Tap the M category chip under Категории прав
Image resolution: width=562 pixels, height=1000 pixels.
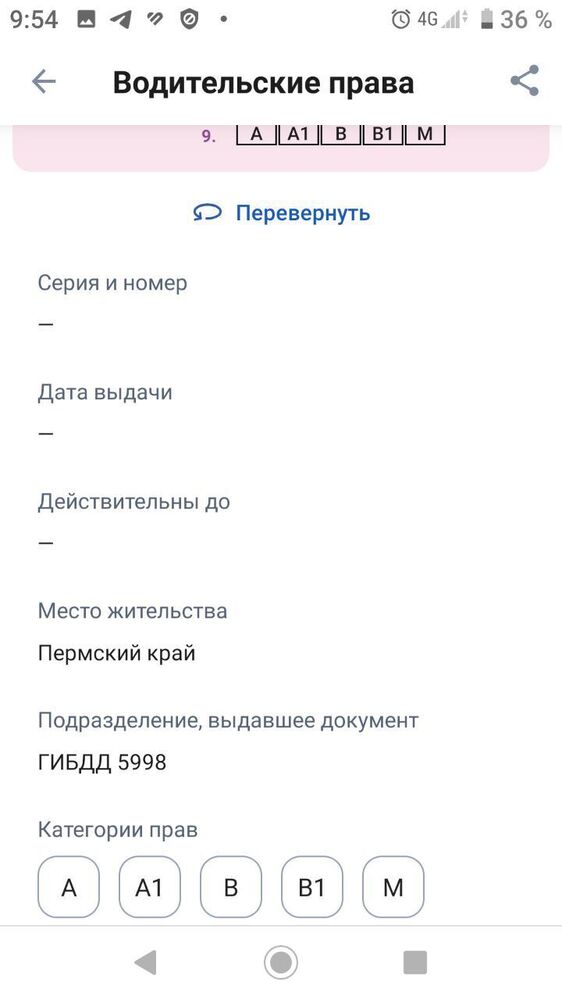click(393, 886)
